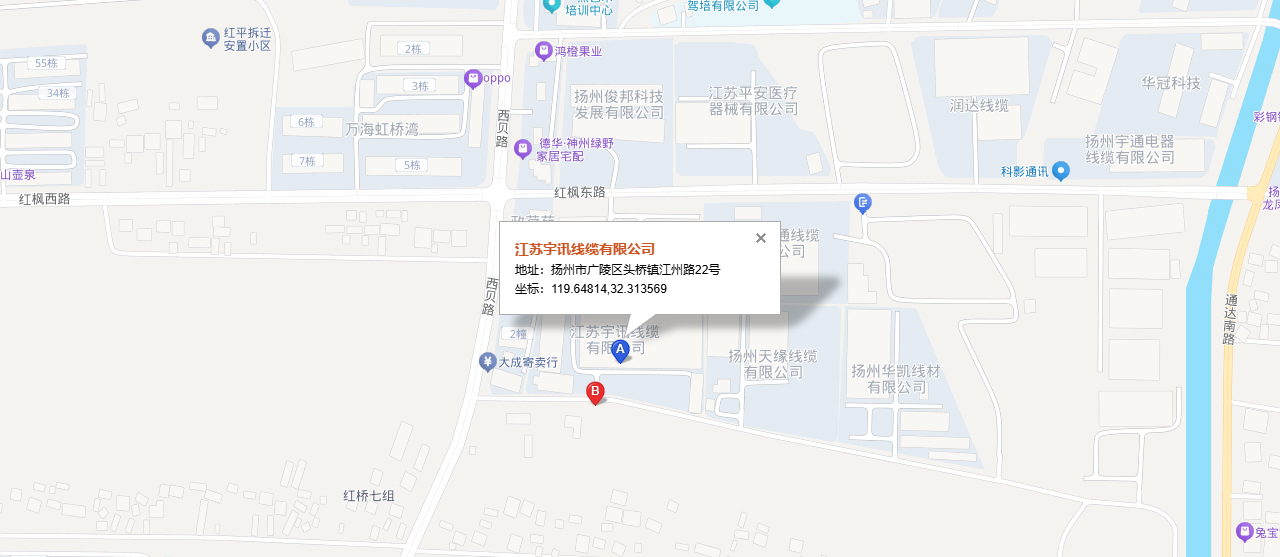Select the red marker B
1280x557 pixels.
(595, 392)
